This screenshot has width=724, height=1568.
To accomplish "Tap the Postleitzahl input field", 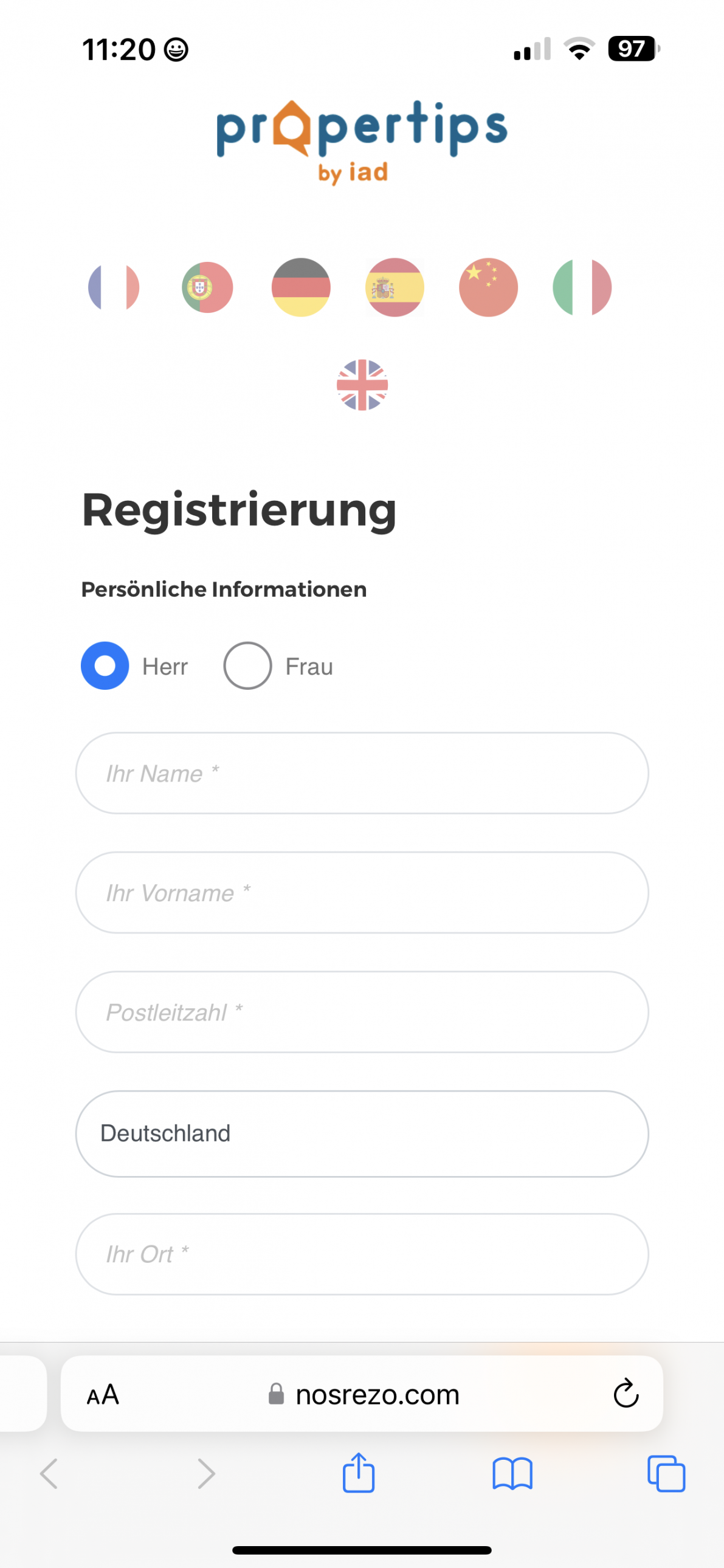I will [x=362, y=1013].
